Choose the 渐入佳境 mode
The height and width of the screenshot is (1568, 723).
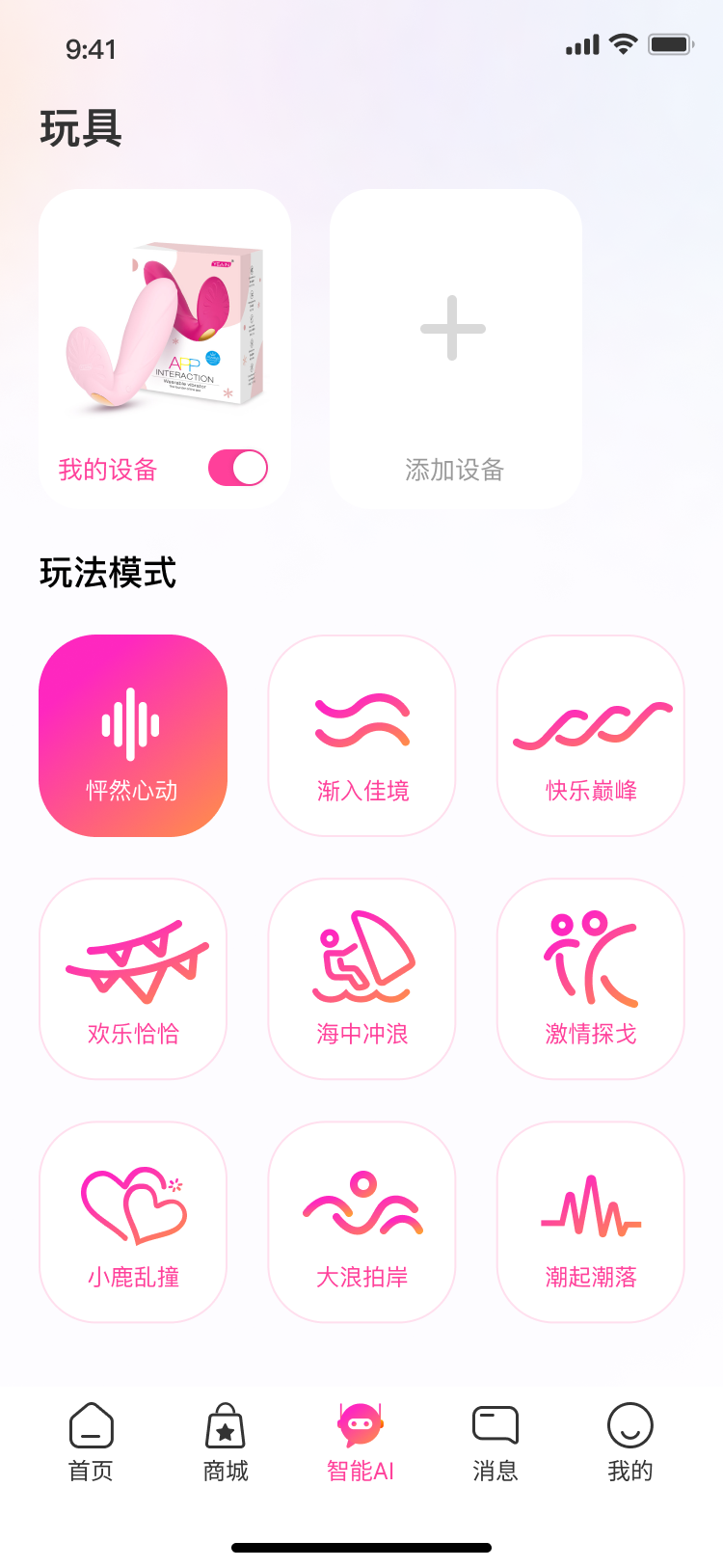point(361,736)
